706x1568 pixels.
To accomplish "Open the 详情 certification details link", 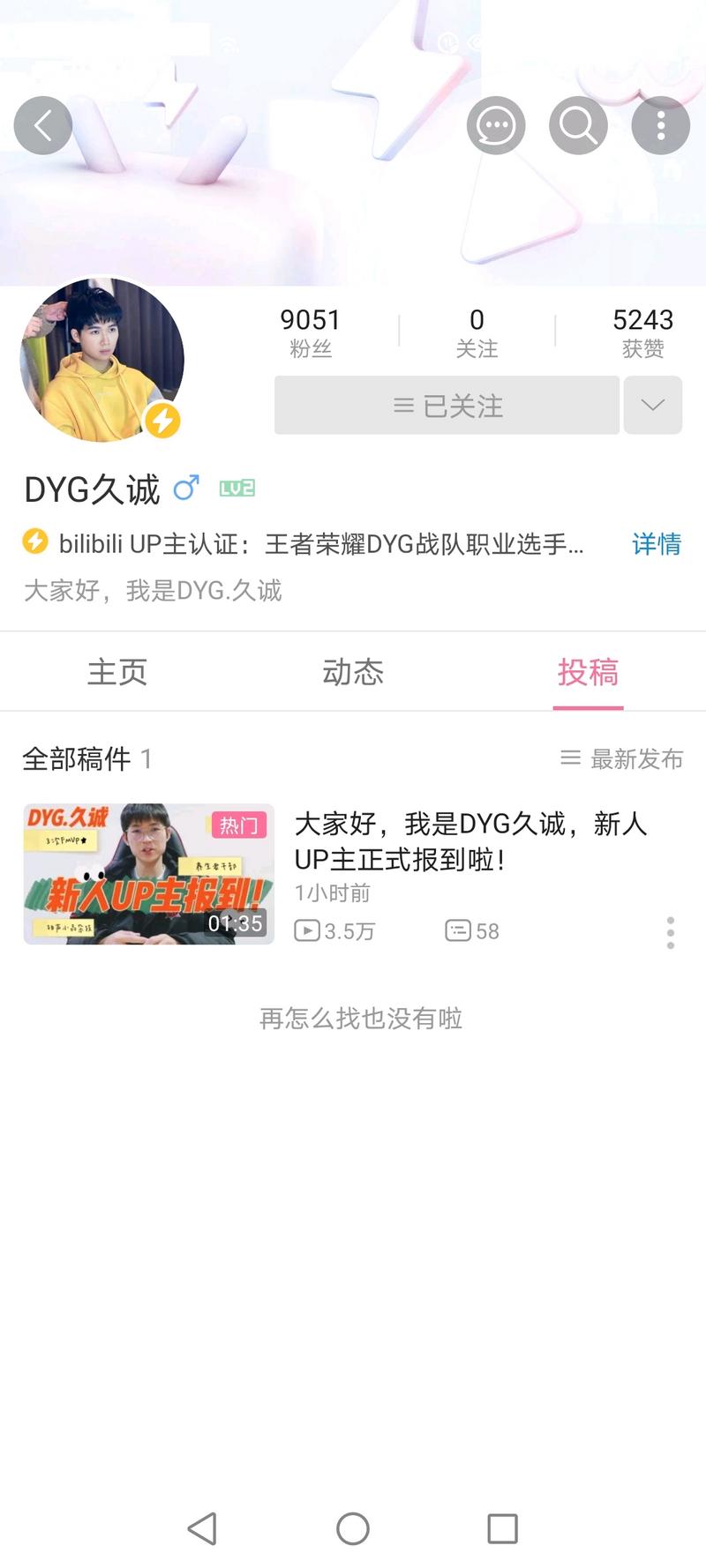I will 656,544.
